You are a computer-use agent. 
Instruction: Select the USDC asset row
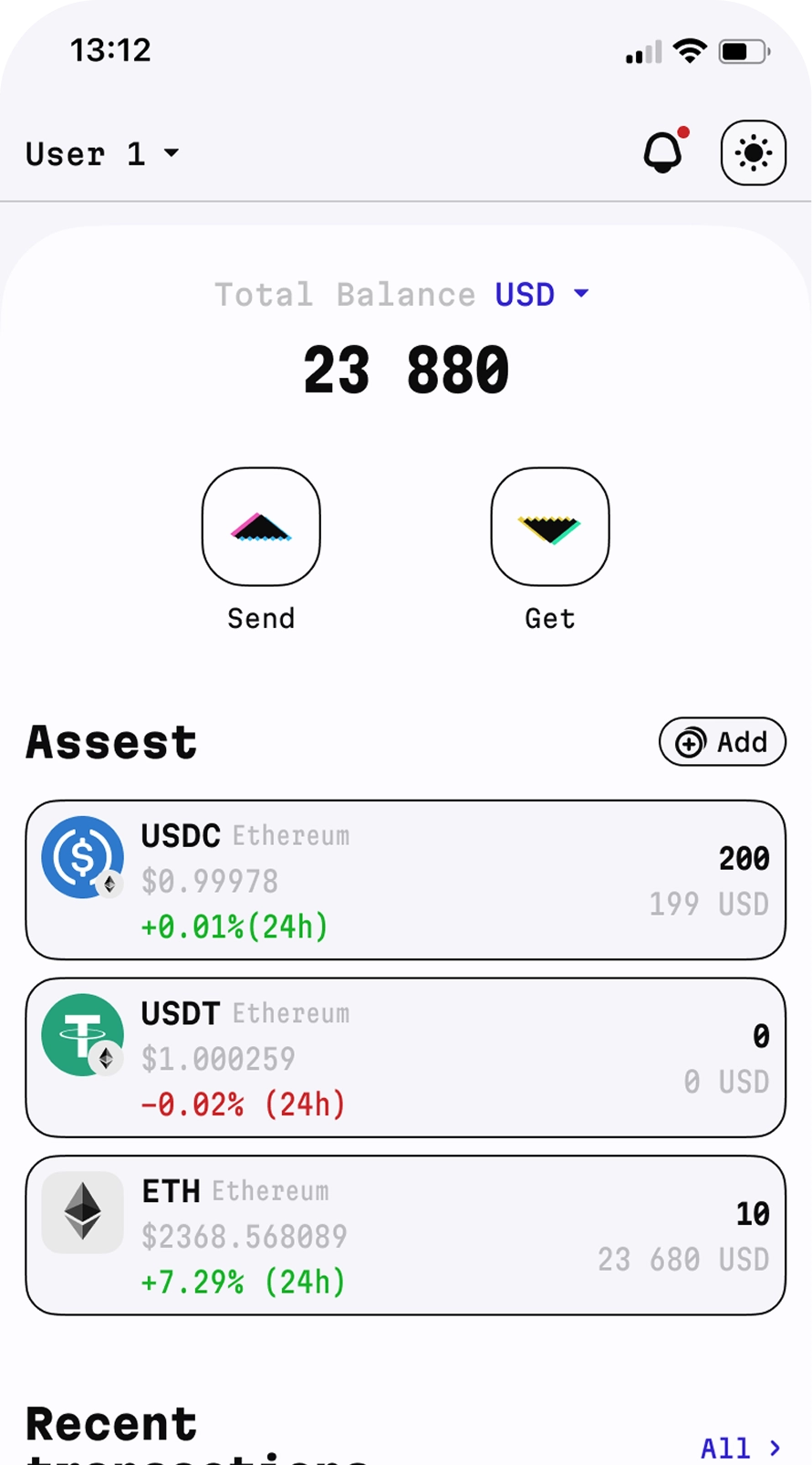pyautogui.click(x=406, y=879)
